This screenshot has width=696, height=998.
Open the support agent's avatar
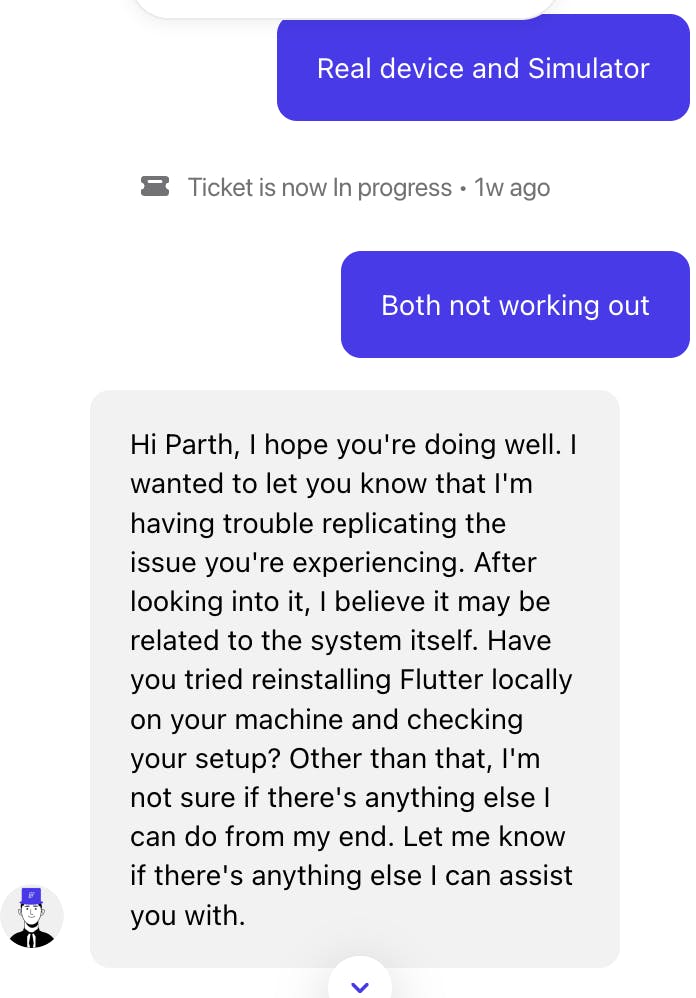click(32, 916)
